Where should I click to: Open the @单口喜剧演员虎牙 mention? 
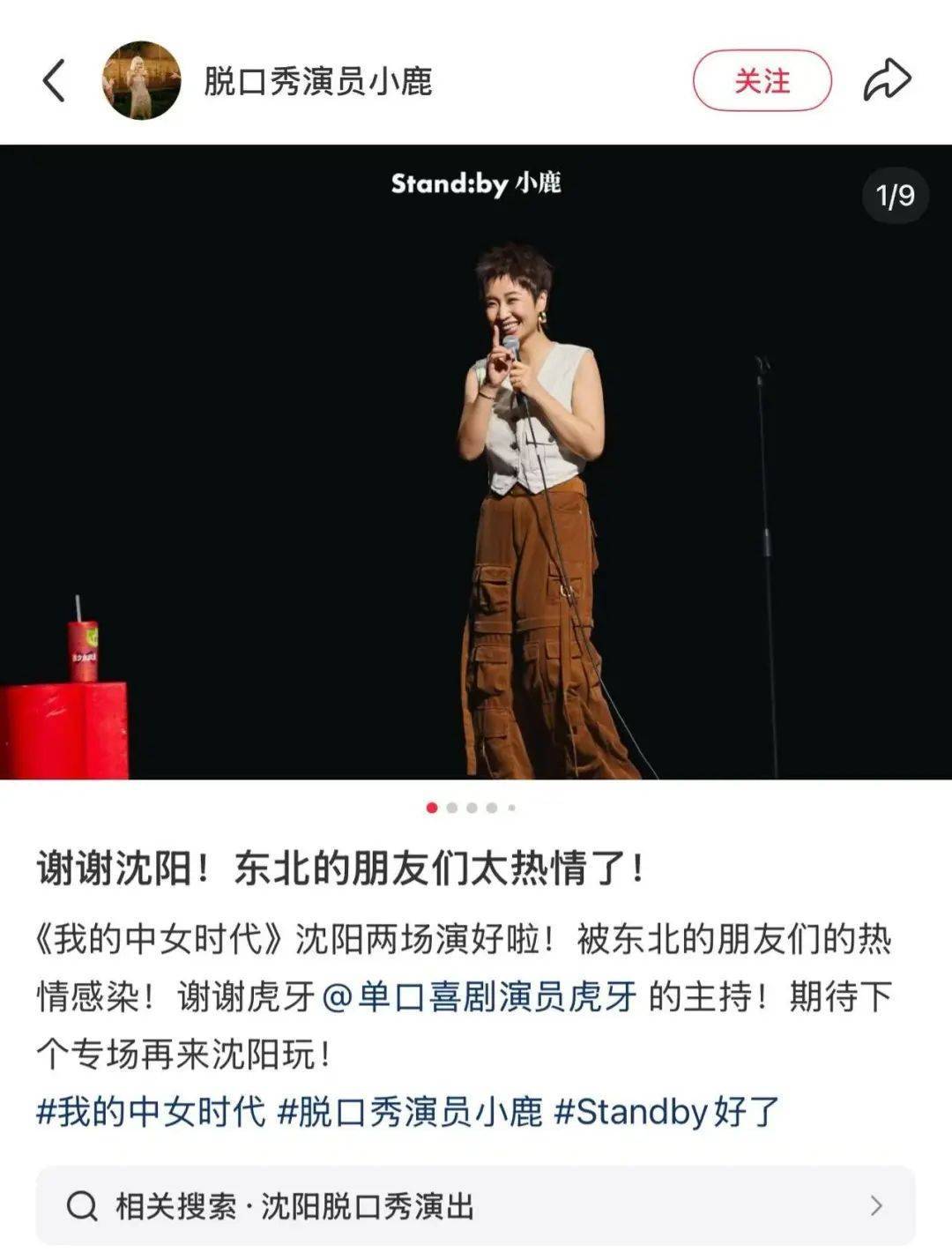(479, 997)
